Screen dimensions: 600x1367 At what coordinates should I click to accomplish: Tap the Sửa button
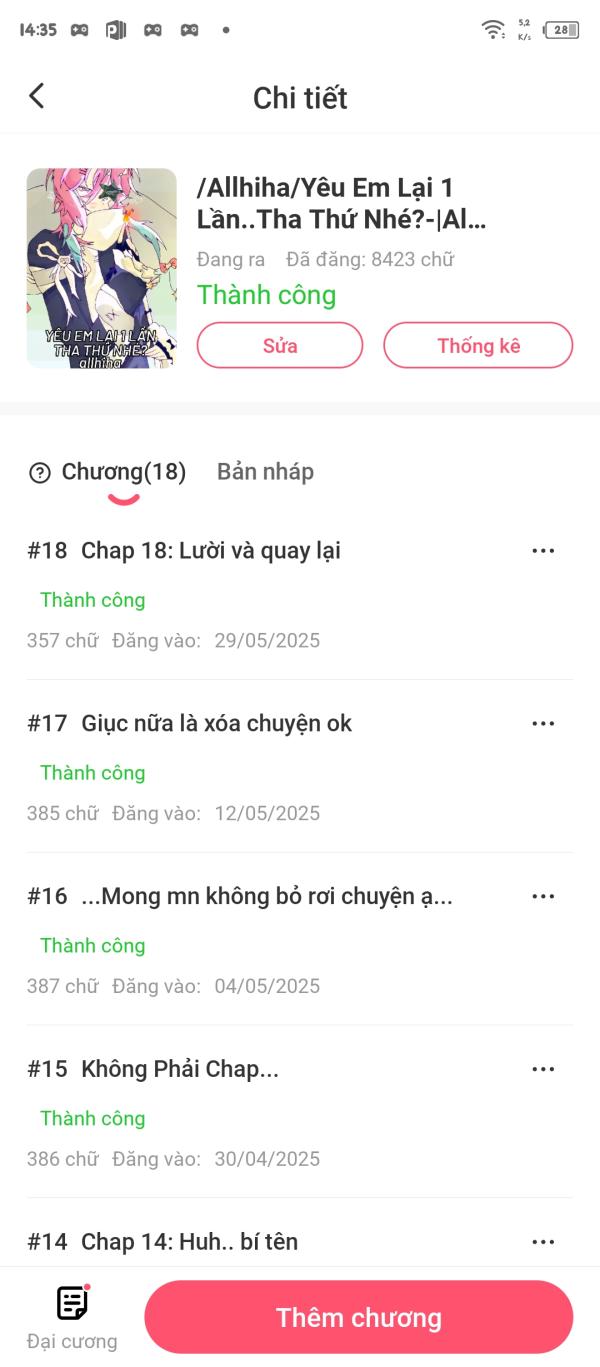(280, 346)
